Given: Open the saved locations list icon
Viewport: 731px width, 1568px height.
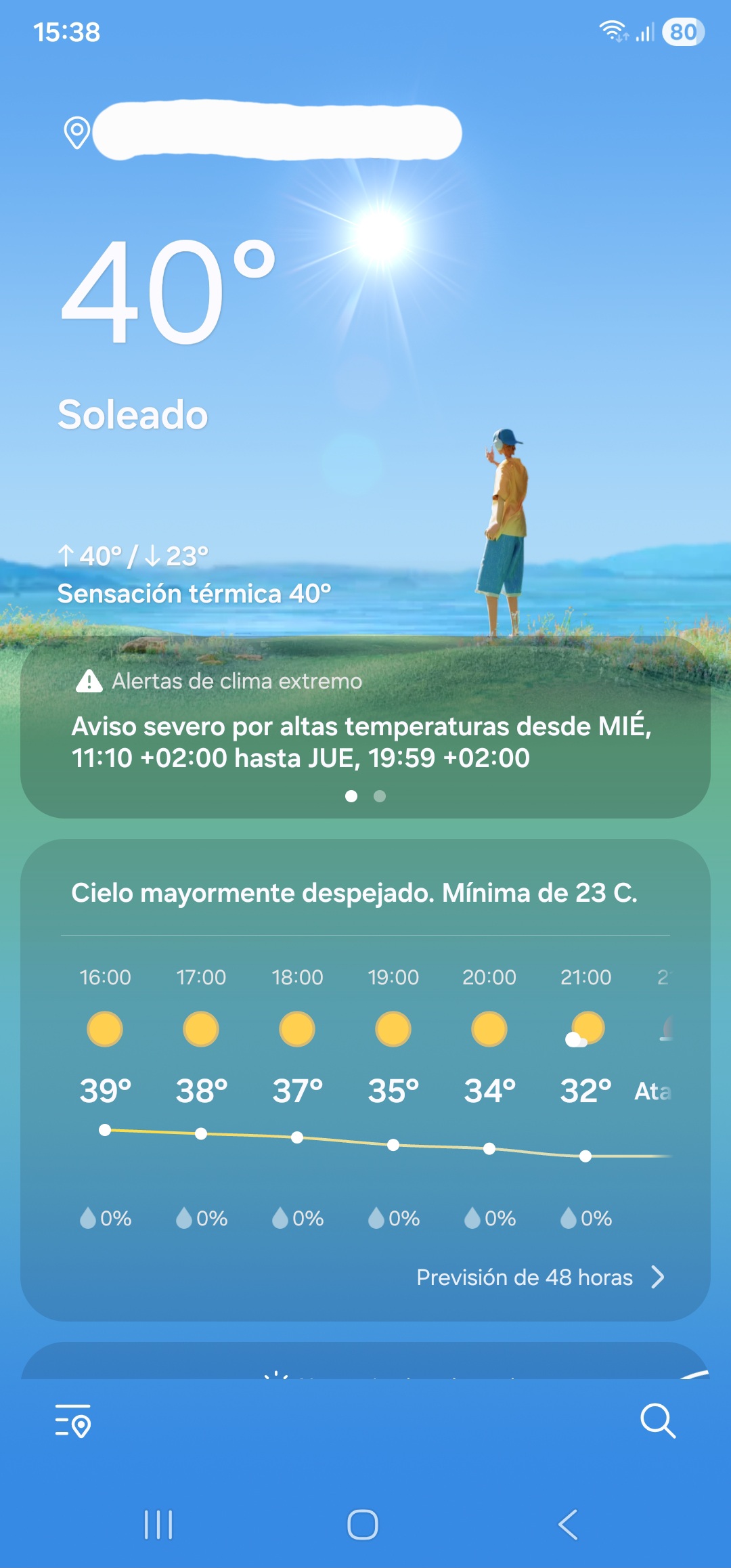Looking at the screenshot, I should (x=73, y=1420).
